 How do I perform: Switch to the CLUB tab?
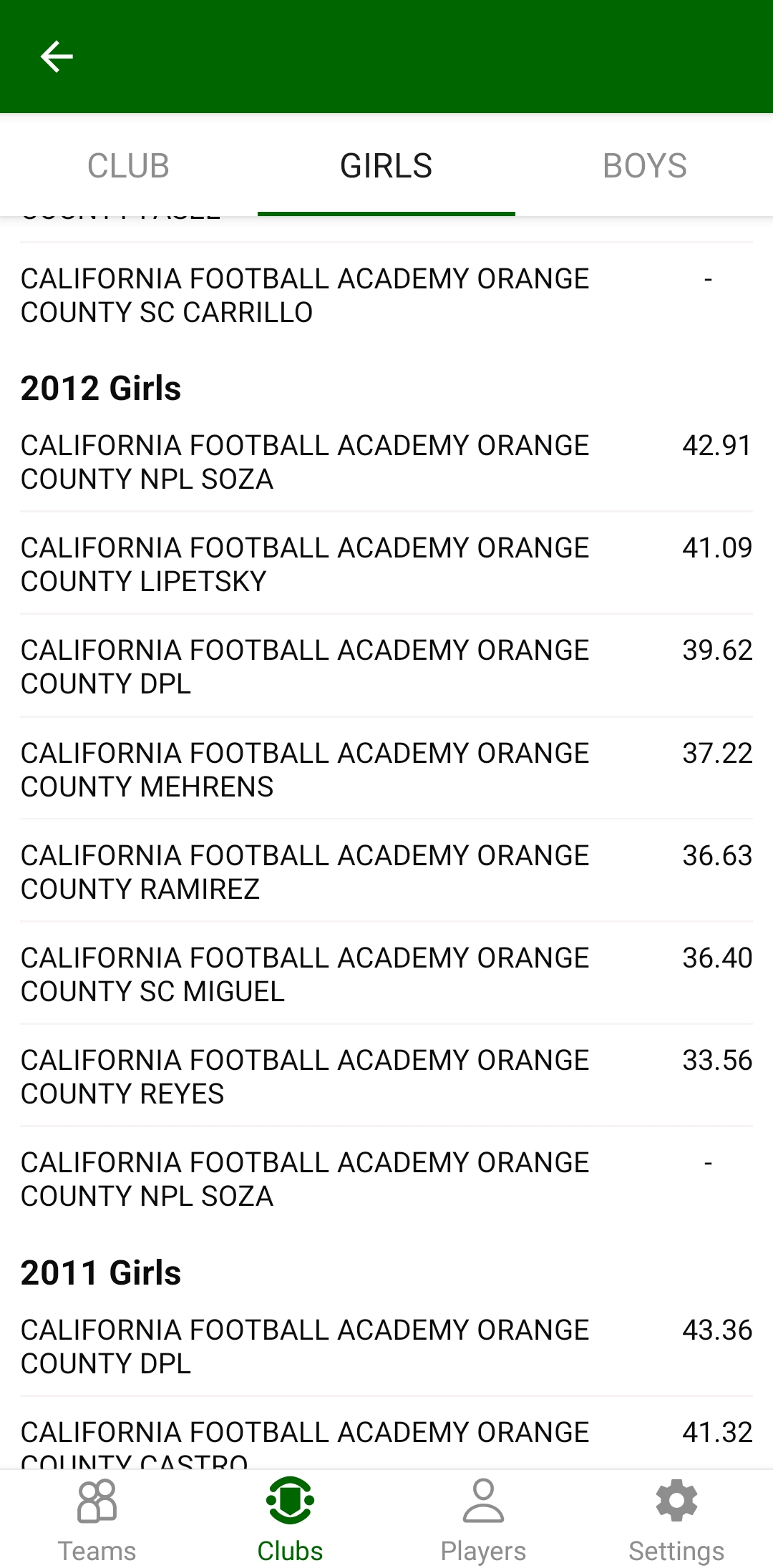click(129, 166)
